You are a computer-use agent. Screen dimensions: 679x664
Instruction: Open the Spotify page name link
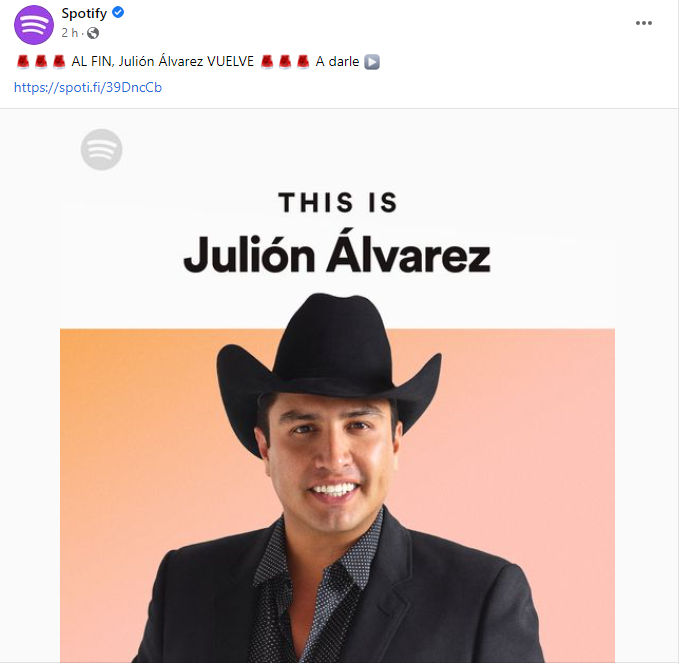coord(84,13)
